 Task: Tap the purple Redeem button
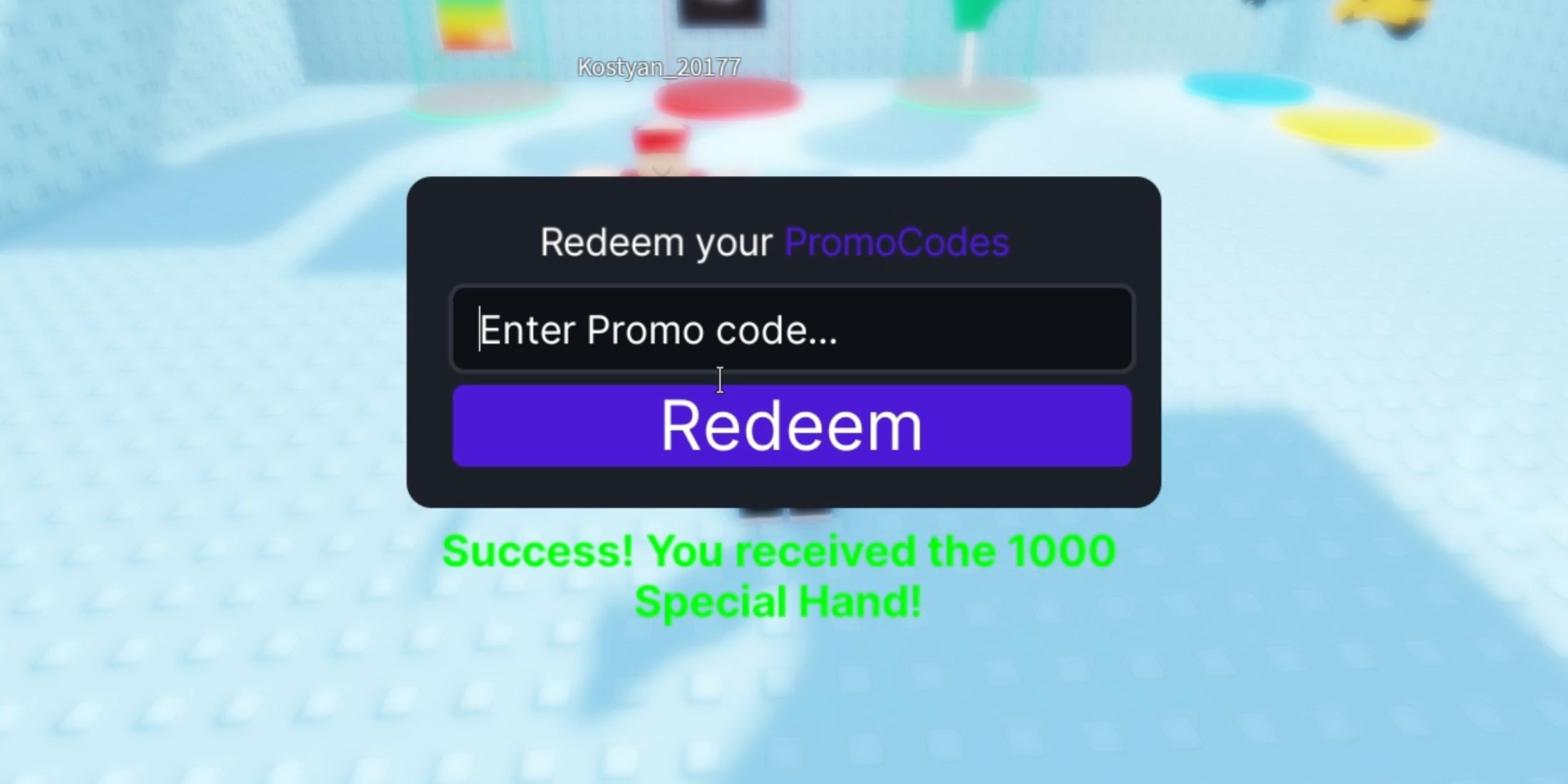tap(791, 426)
